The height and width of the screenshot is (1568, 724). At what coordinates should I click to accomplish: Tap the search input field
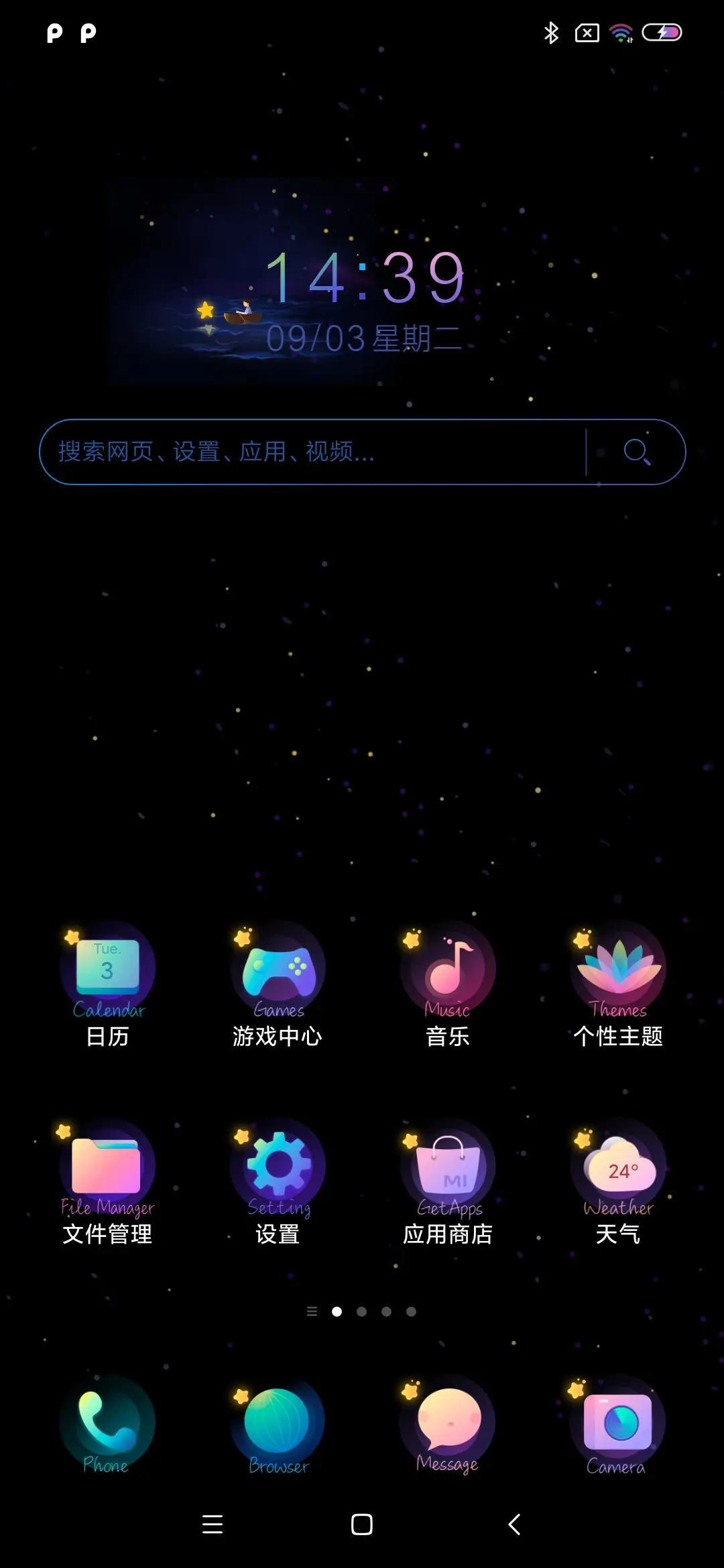[x=302, y=452]
